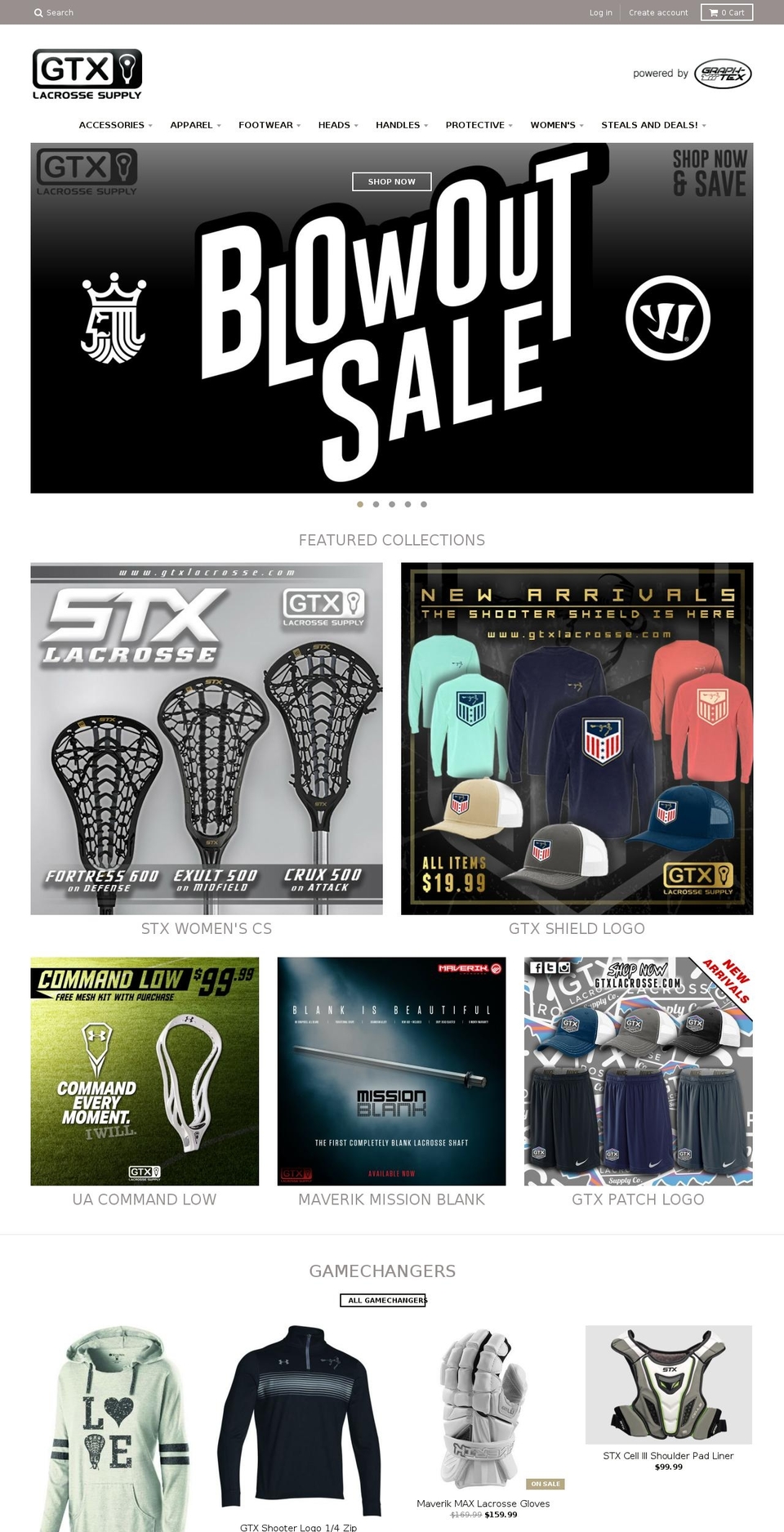The width and height of the screenshot is (784, 1532).
Task: Click the Graph-Tex logo next to powered by
Action: 722,73
